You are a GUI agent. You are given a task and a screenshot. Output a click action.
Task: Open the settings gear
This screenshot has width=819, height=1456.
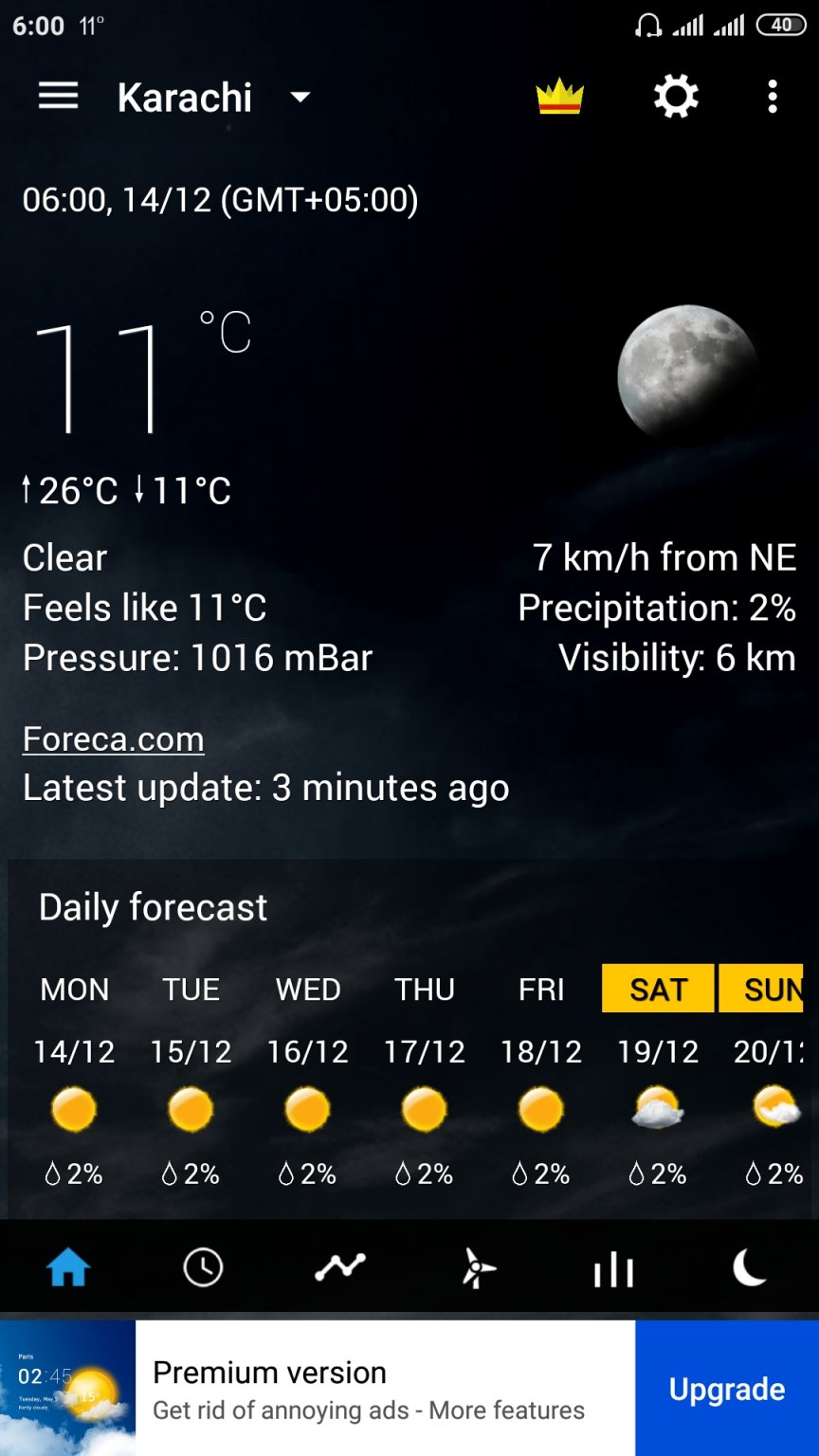(x=676, y=97)
